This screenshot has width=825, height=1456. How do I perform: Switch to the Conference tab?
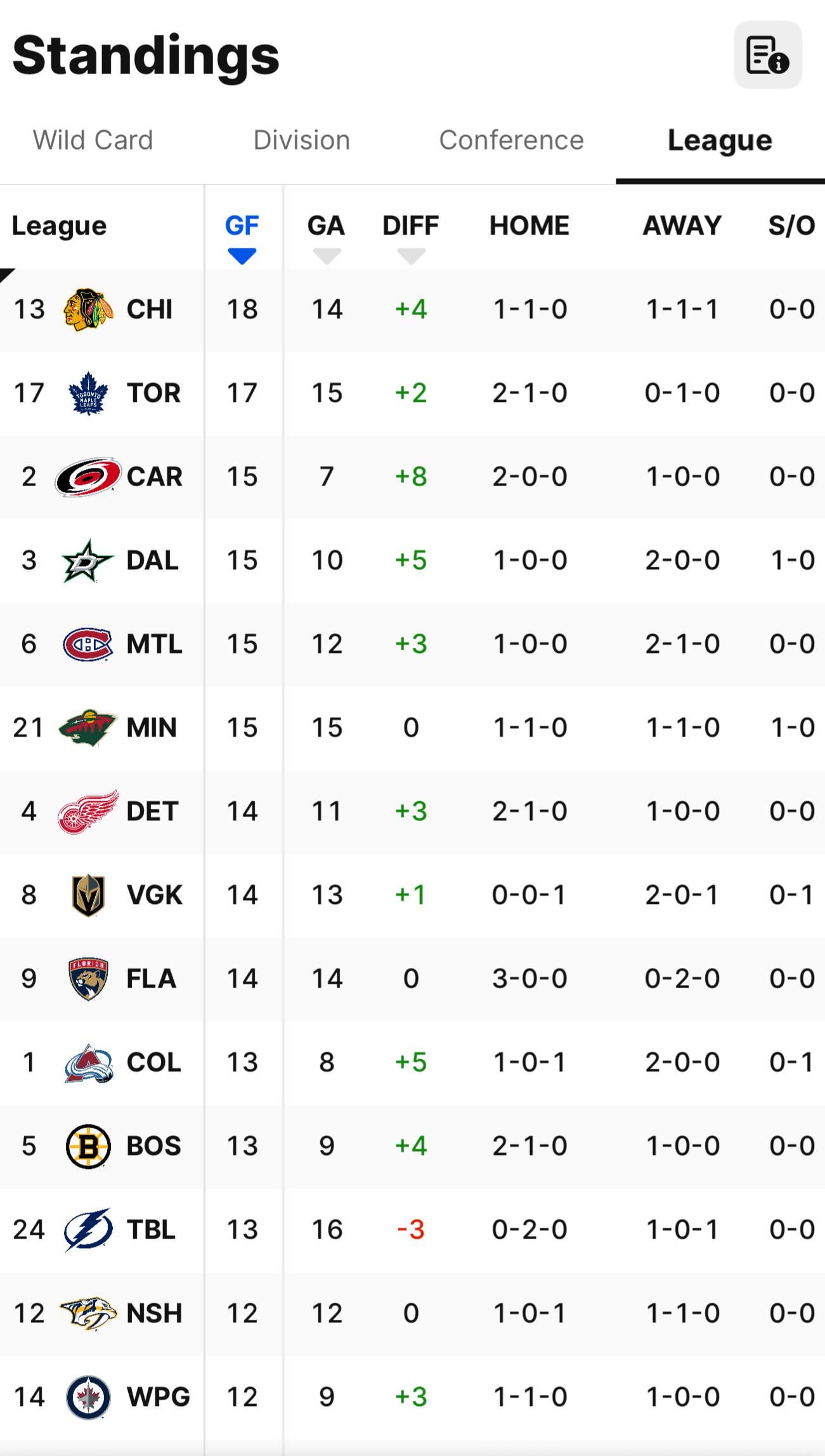coord(511,140)
